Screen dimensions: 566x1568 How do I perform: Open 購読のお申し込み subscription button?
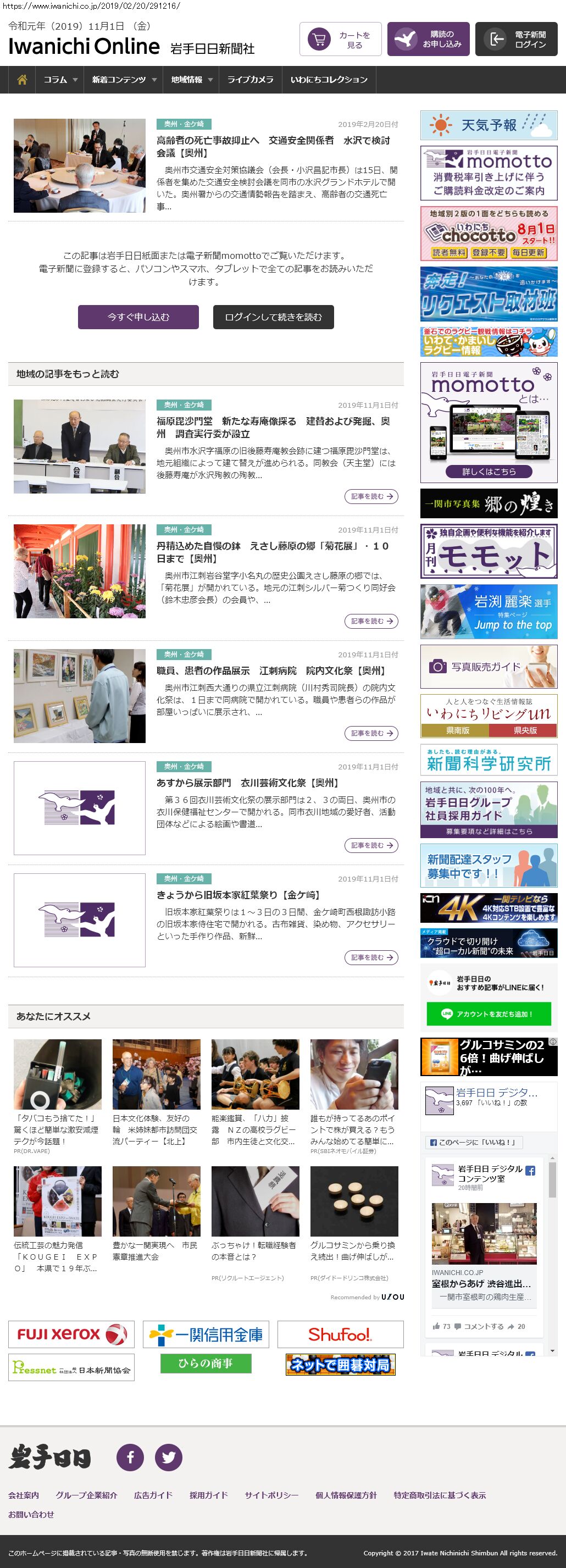[x=428, y=40]
